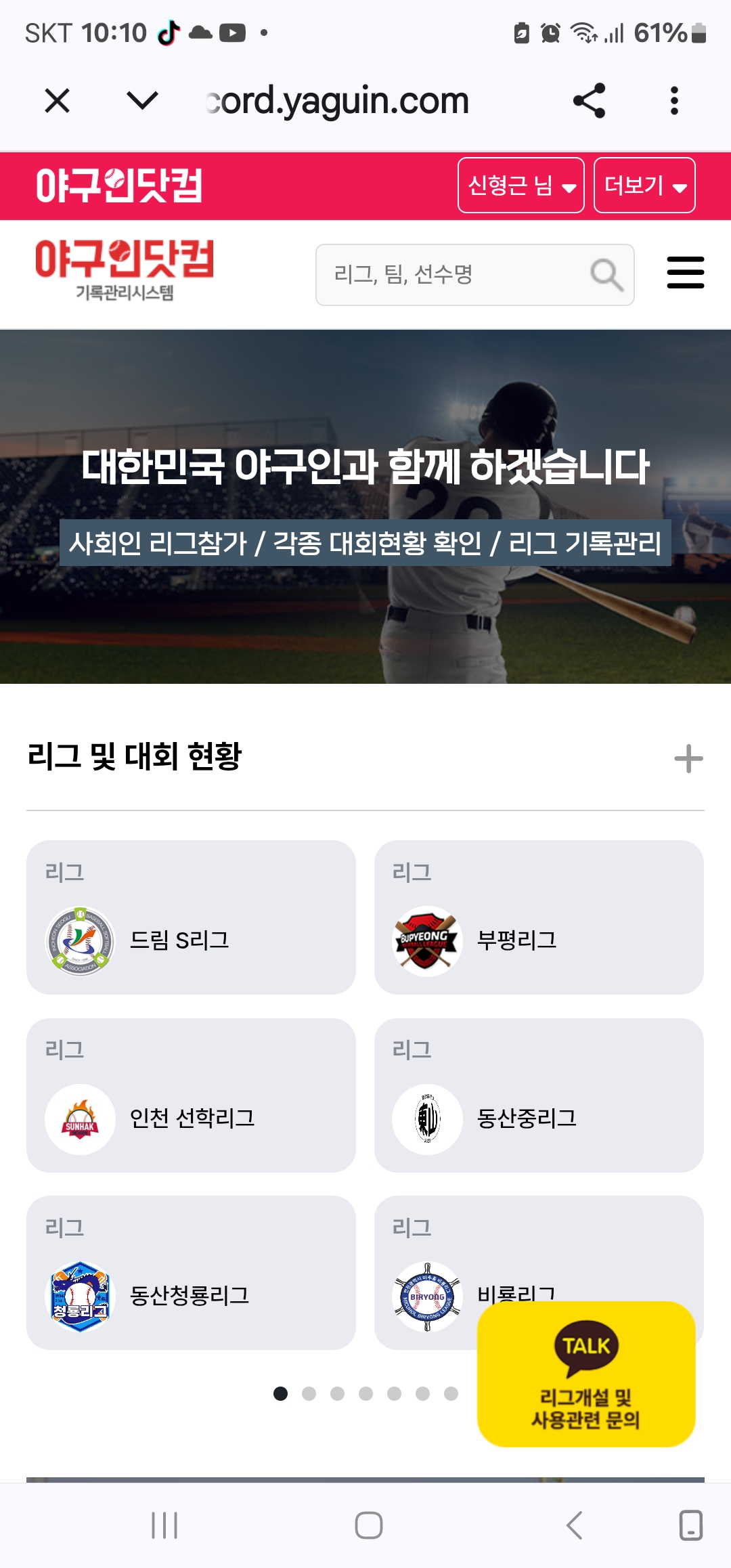Close the browser tab with the X
The height and width of the screenshot is (1568, 731).
(x=57, y=102)
